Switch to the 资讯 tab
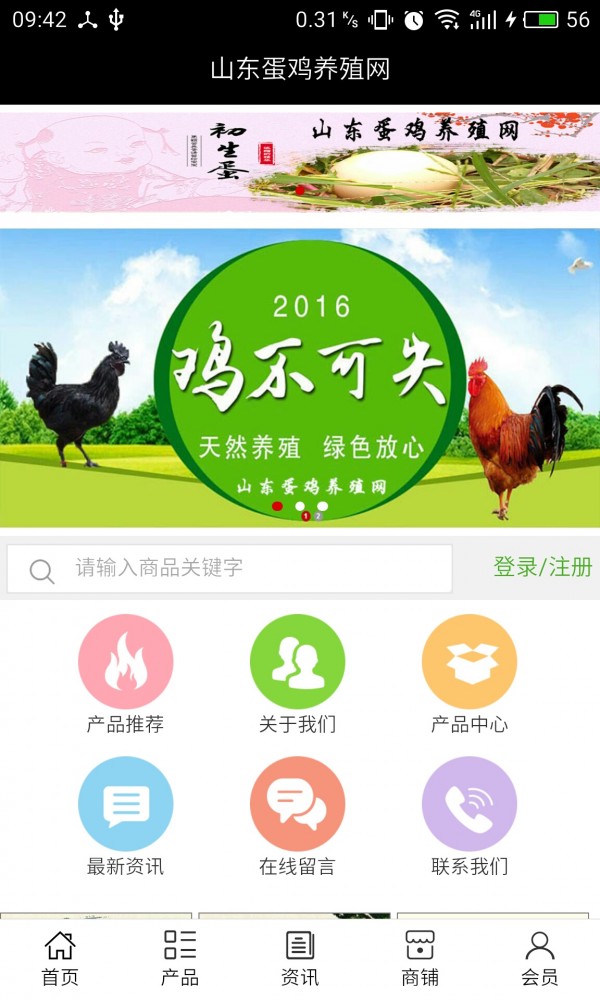The height and width of the screenshot is (1000, 600). tap(300, 958)
